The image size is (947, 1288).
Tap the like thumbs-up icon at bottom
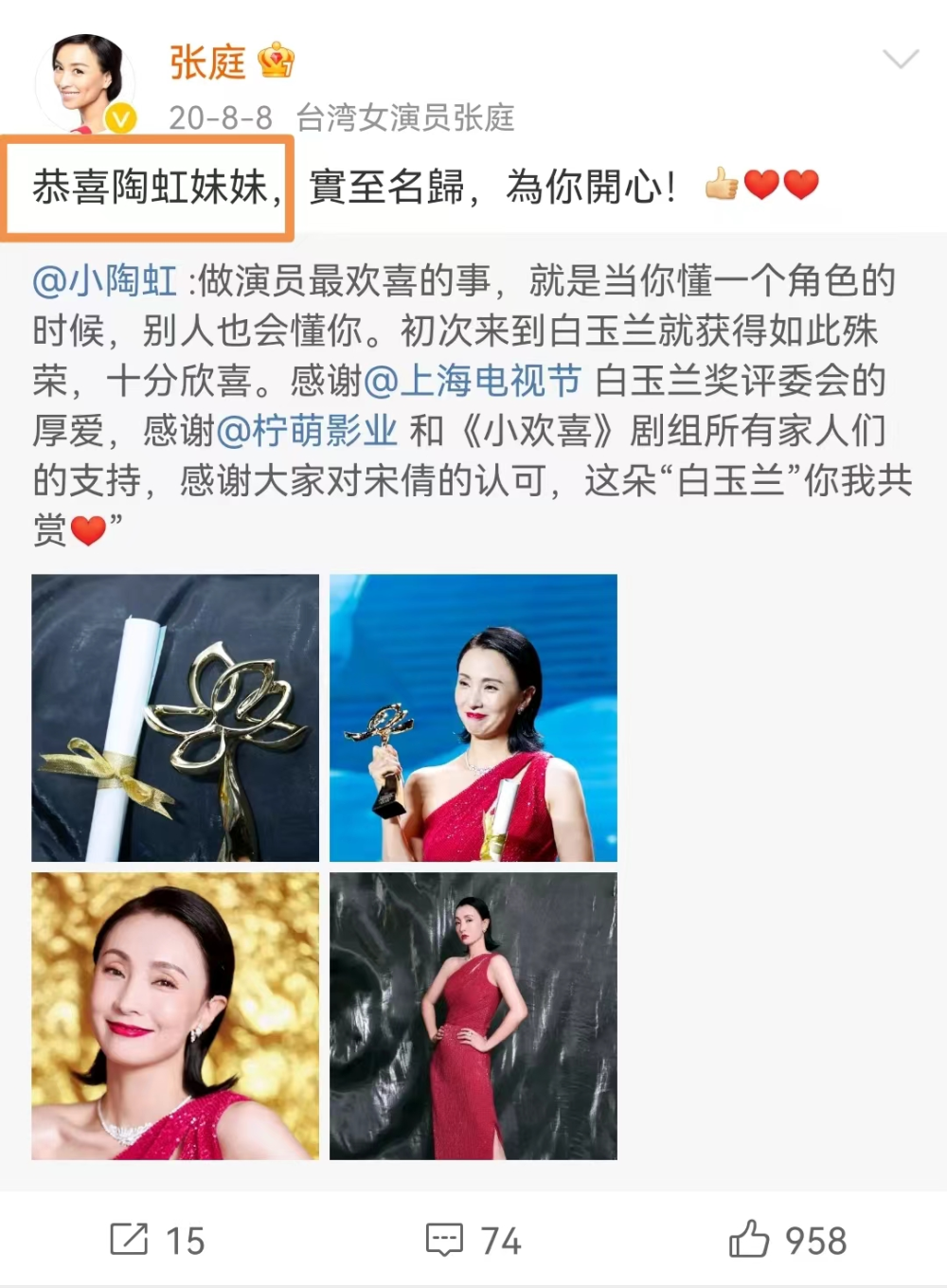(x=748, y=1237)
